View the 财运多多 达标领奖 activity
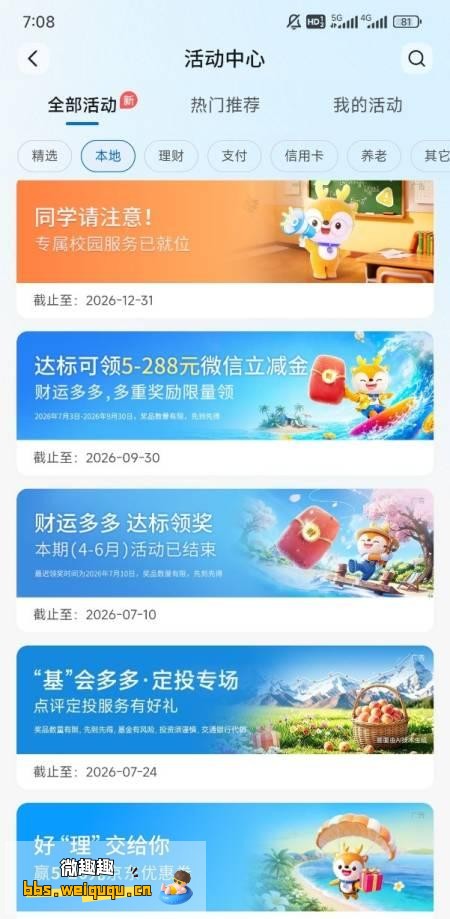Image resolution: width=450 pixels, height=919 pixels. point(225,560)
